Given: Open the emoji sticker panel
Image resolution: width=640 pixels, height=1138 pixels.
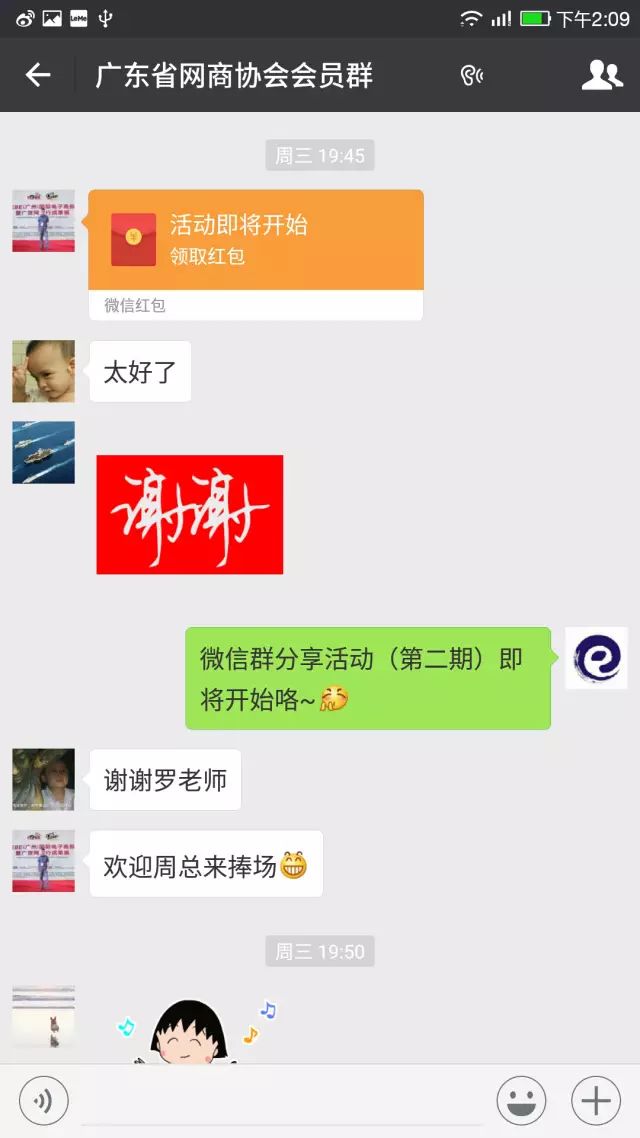Looking at the screenshot, I should coord(521,1101).
